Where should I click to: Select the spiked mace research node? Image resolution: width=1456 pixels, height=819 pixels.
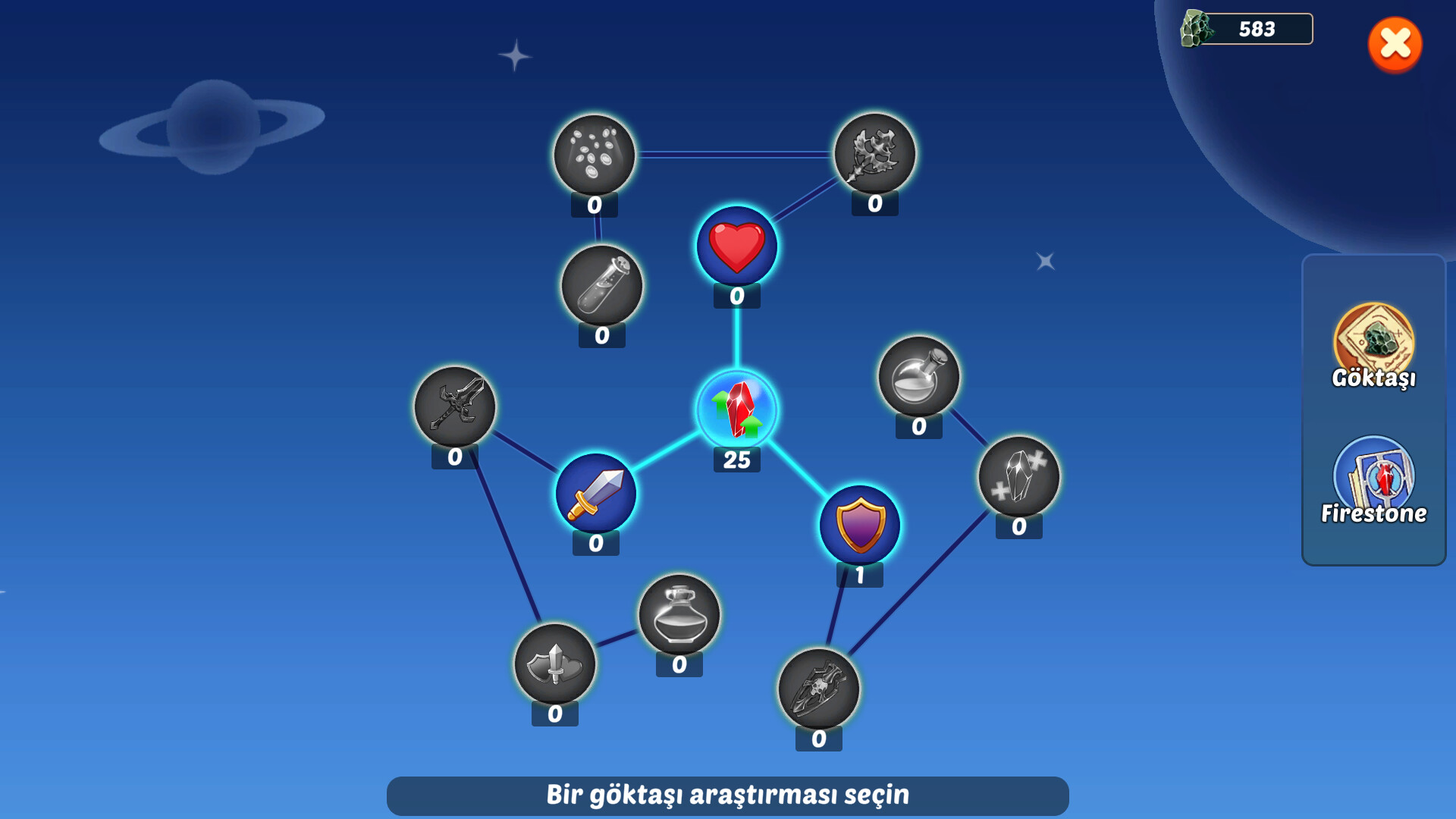874,154
